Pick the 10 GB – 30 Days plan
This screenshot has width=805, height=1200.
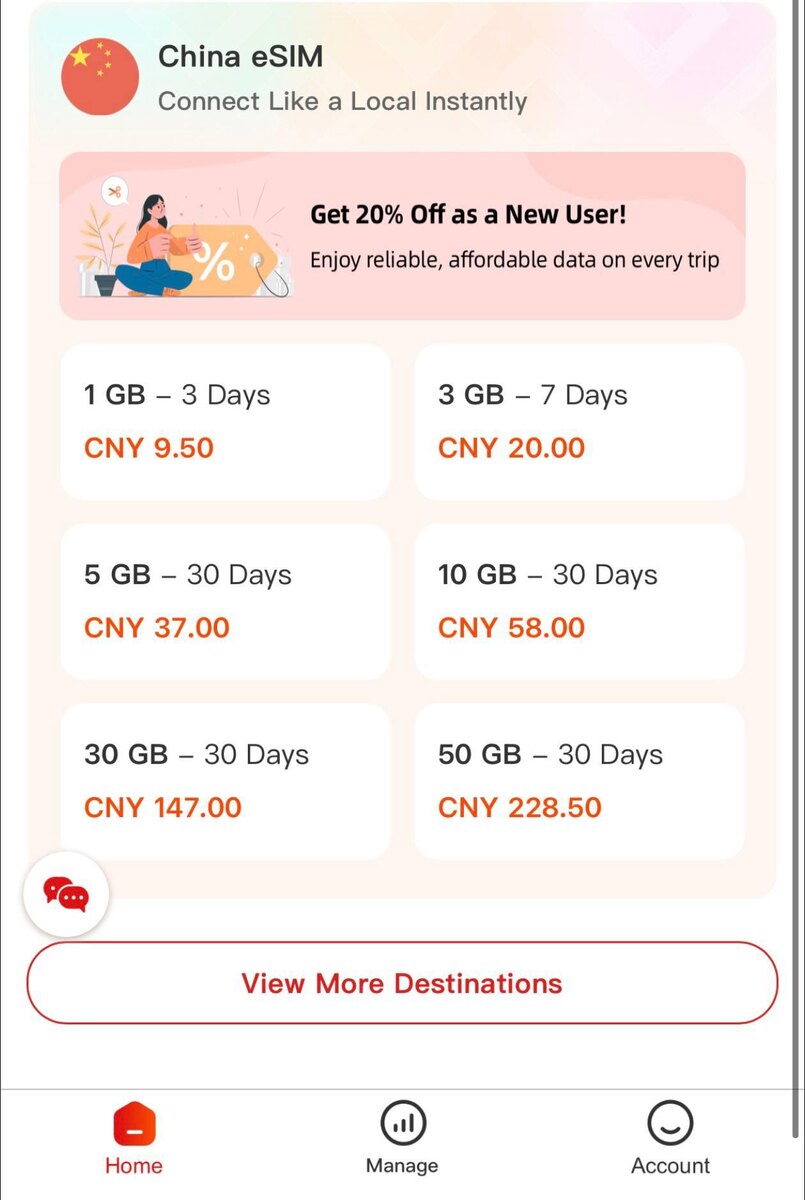pos(579,601)
